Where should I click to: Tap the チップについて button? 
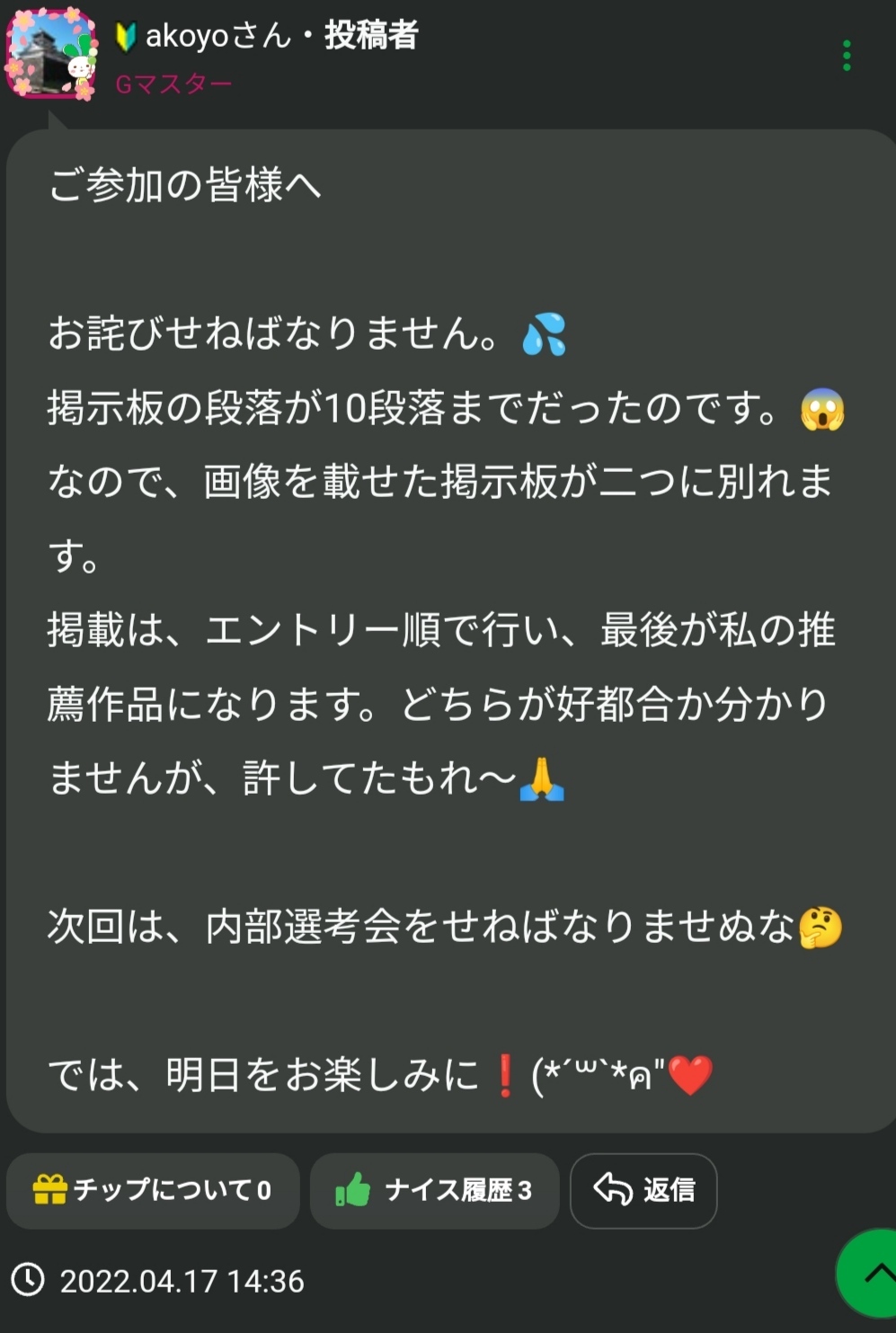point(153,1190)
